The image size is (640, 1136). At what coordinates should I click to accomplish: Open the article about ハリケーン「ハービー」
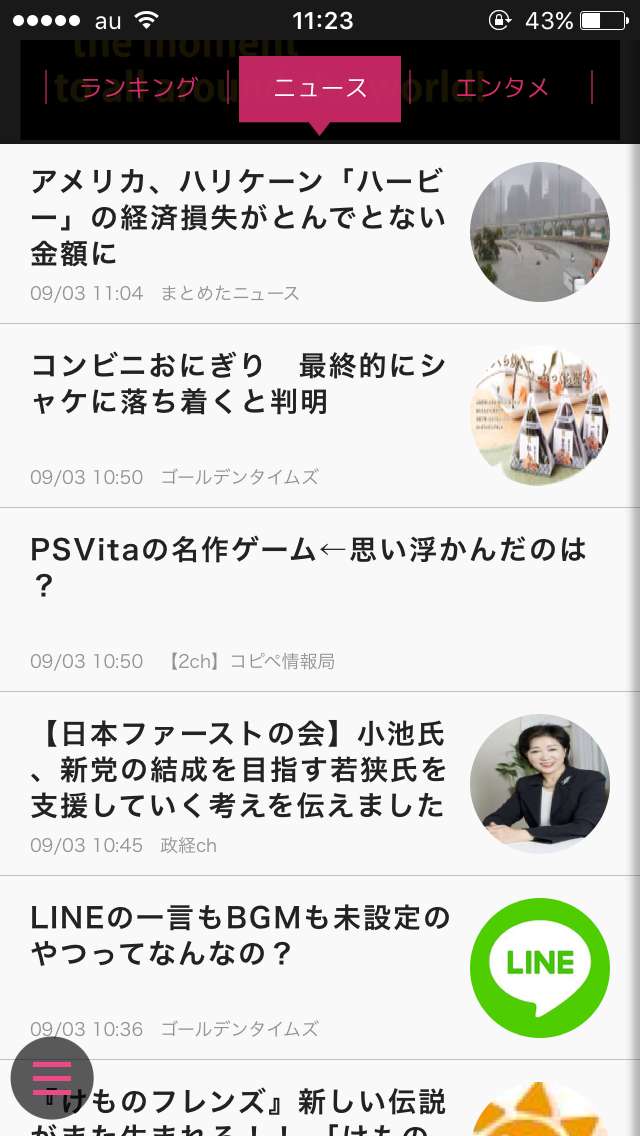pos(238,218)
